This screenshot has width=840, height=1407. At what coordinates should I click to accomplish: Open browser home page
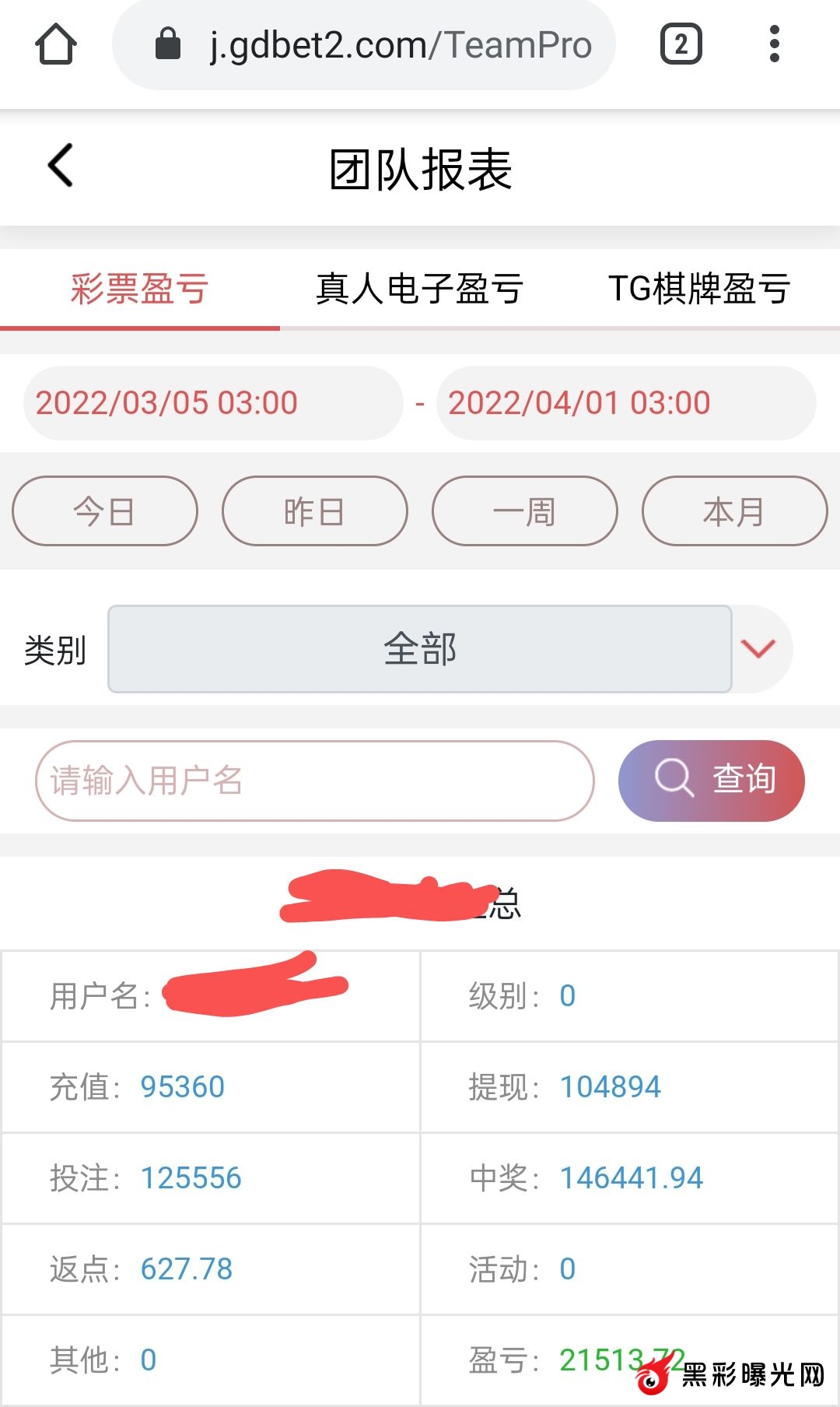pyautogui.click(x=56, y=44)
